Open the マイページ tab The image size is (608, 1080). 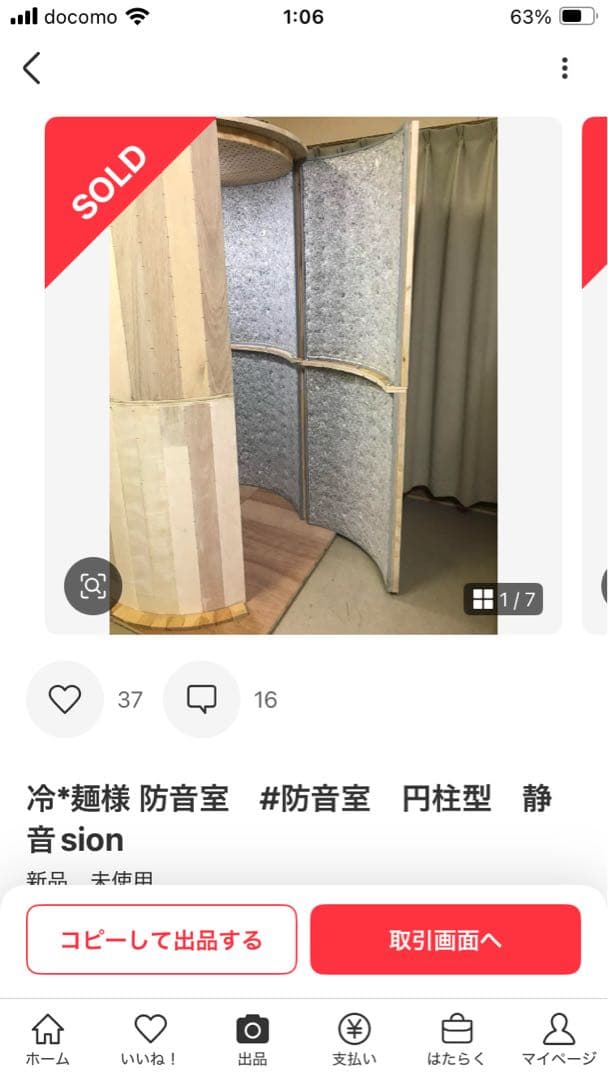point(558,1038)
